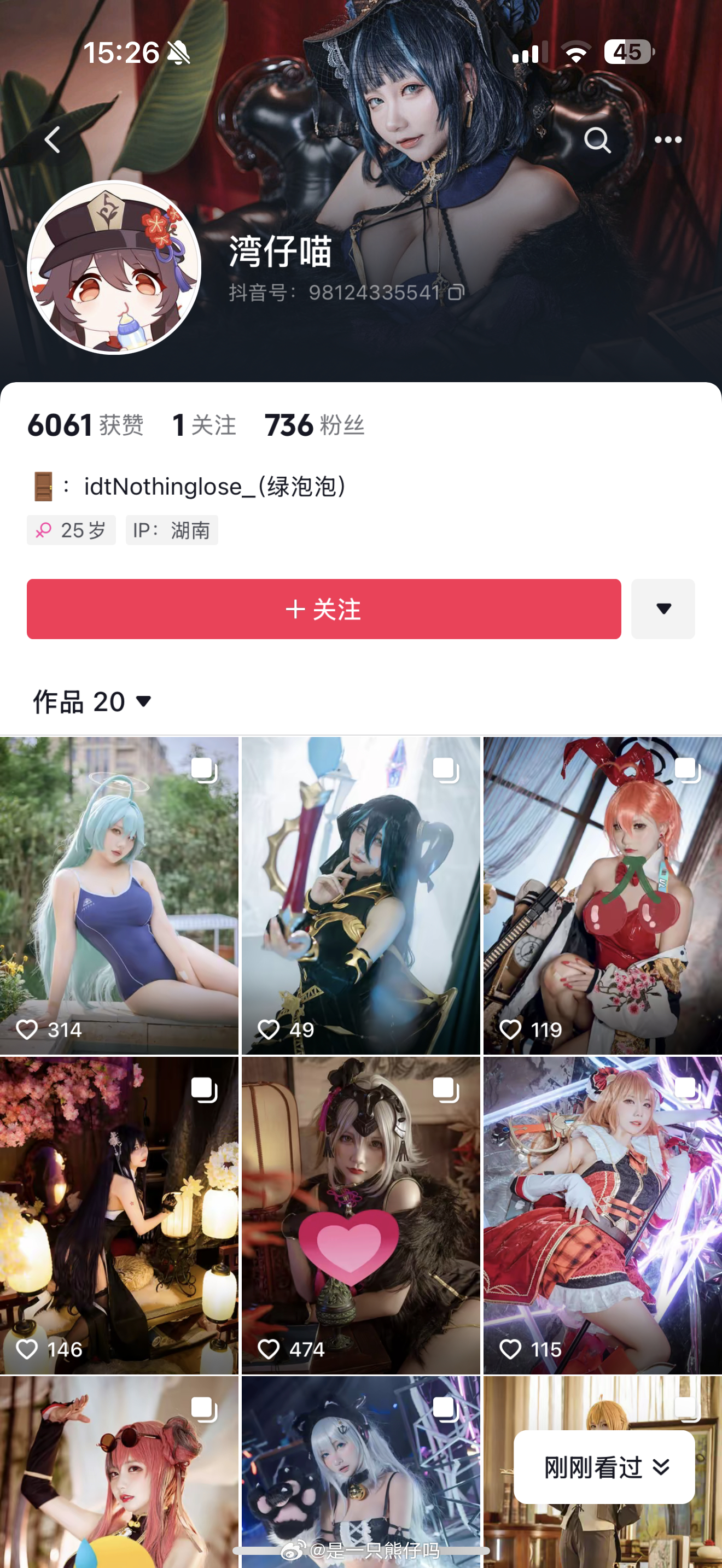Open the three-dot overflow menu
Image resolution: width=722 pixels, height=1568 pixels.
tap(668, 140)
